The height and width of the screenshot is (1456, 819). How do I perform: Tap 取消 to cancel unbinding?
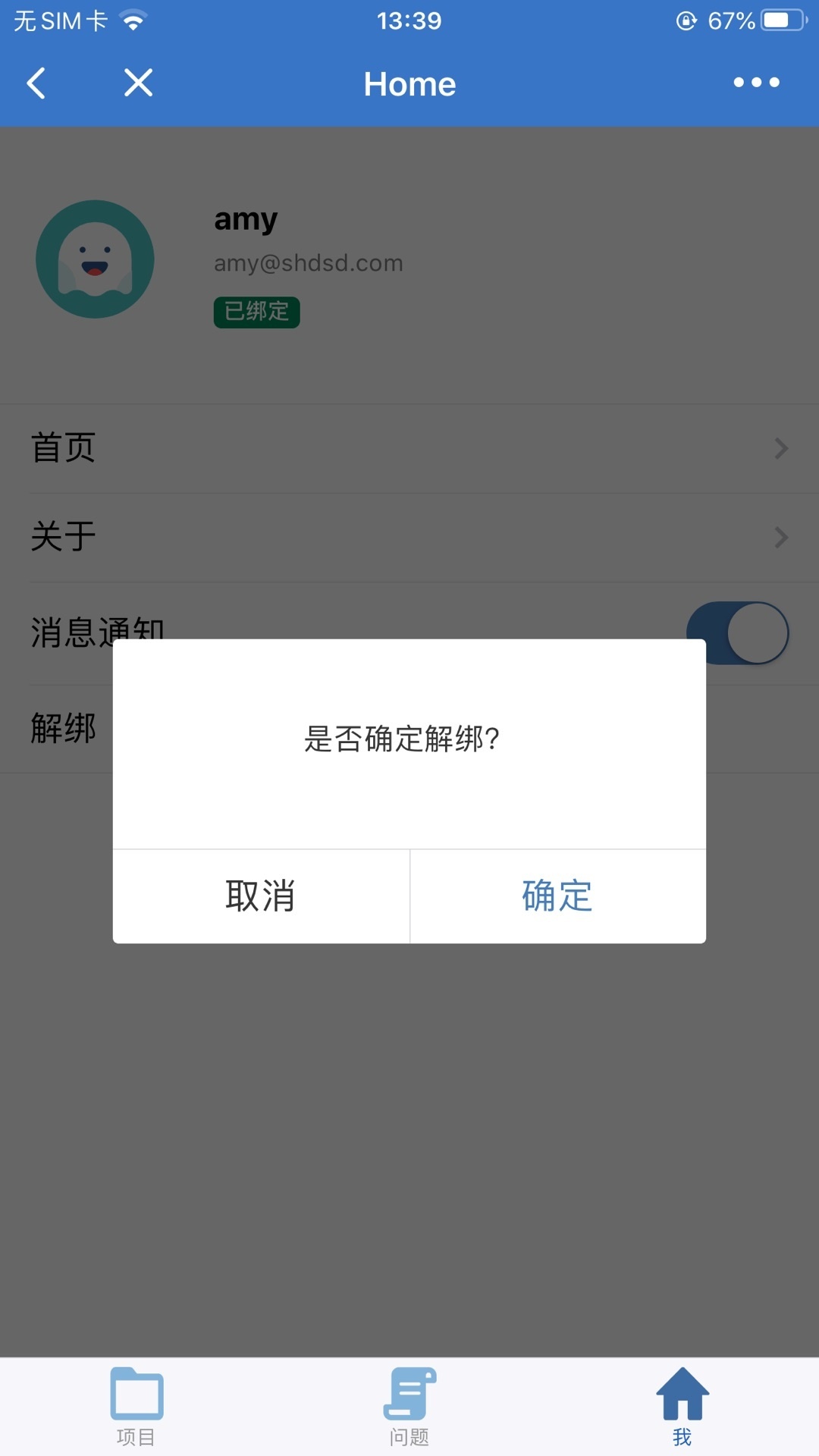tap(260, 896)
